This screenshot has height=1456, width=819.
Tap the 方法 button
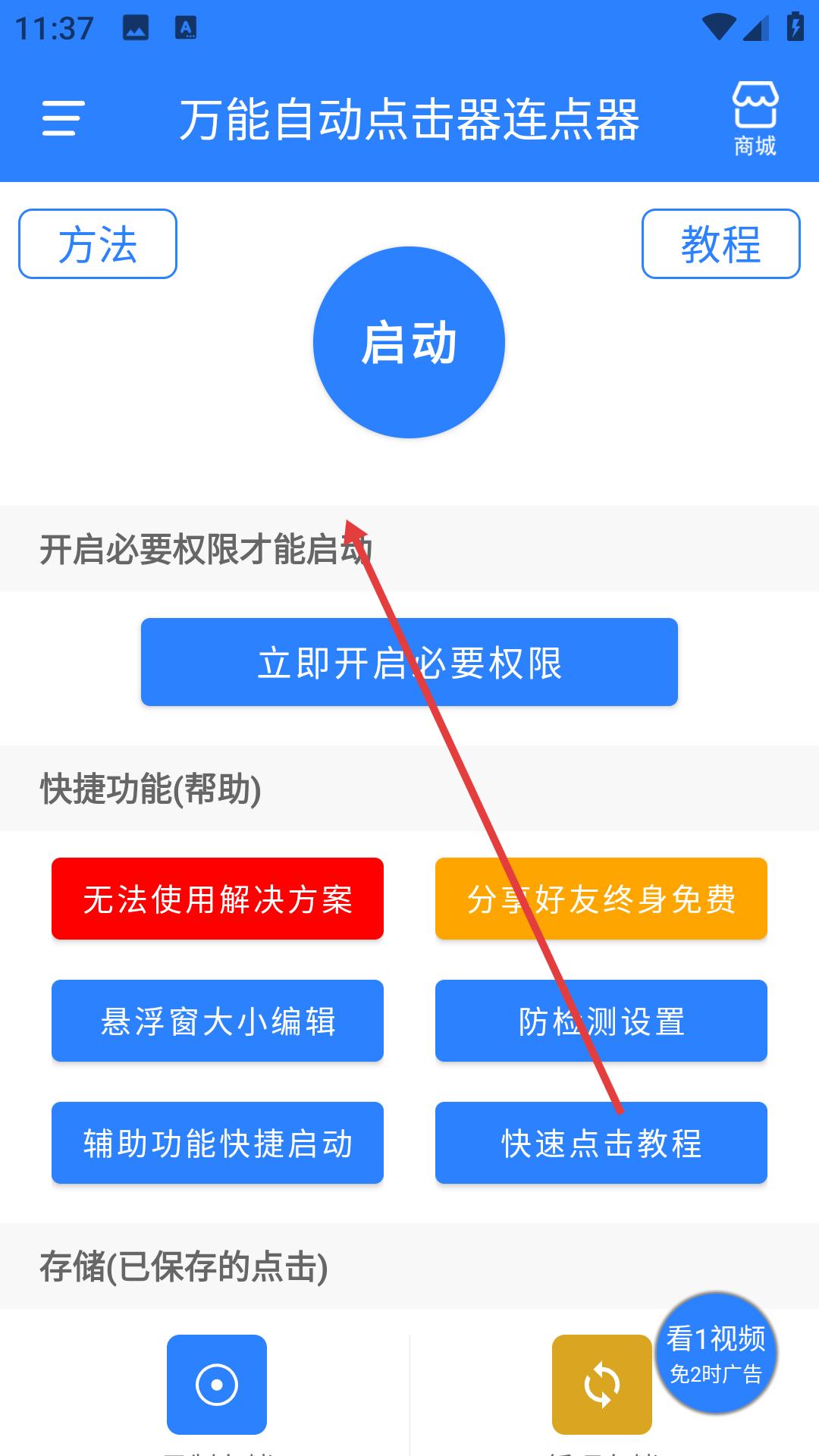click(98, 244)
